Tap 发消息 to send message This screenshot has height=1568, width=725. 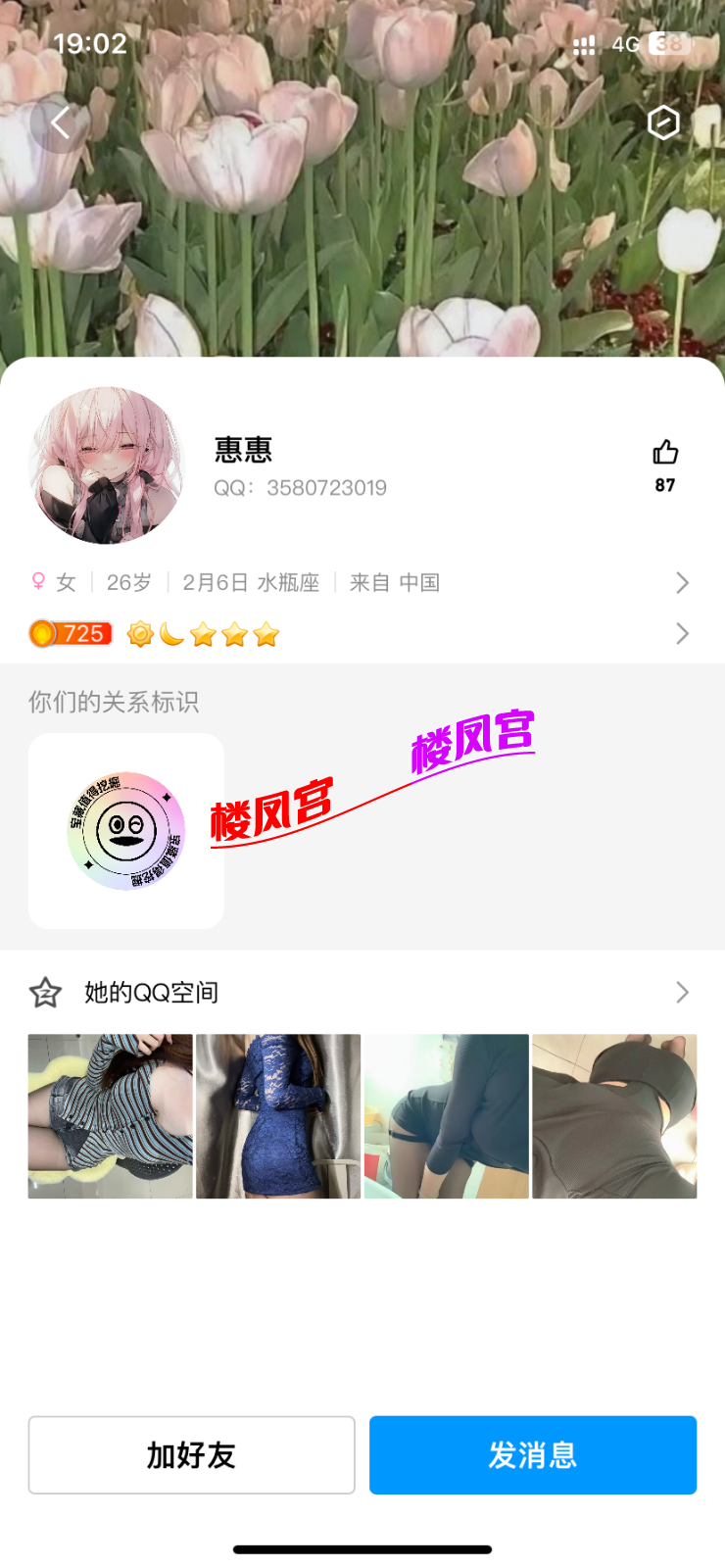click(x=533, y=1455)
